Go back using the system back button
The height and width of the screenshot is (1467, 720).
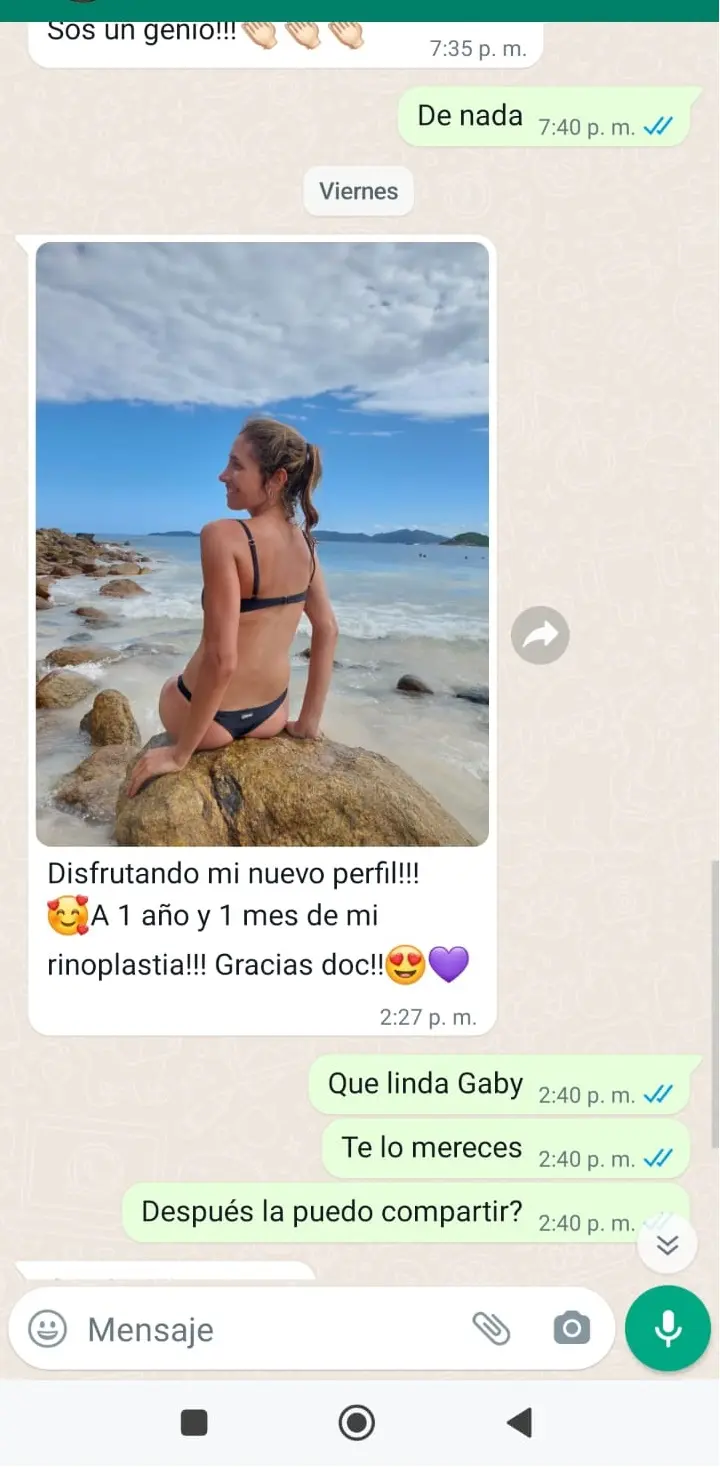[x=519, y=1422]
